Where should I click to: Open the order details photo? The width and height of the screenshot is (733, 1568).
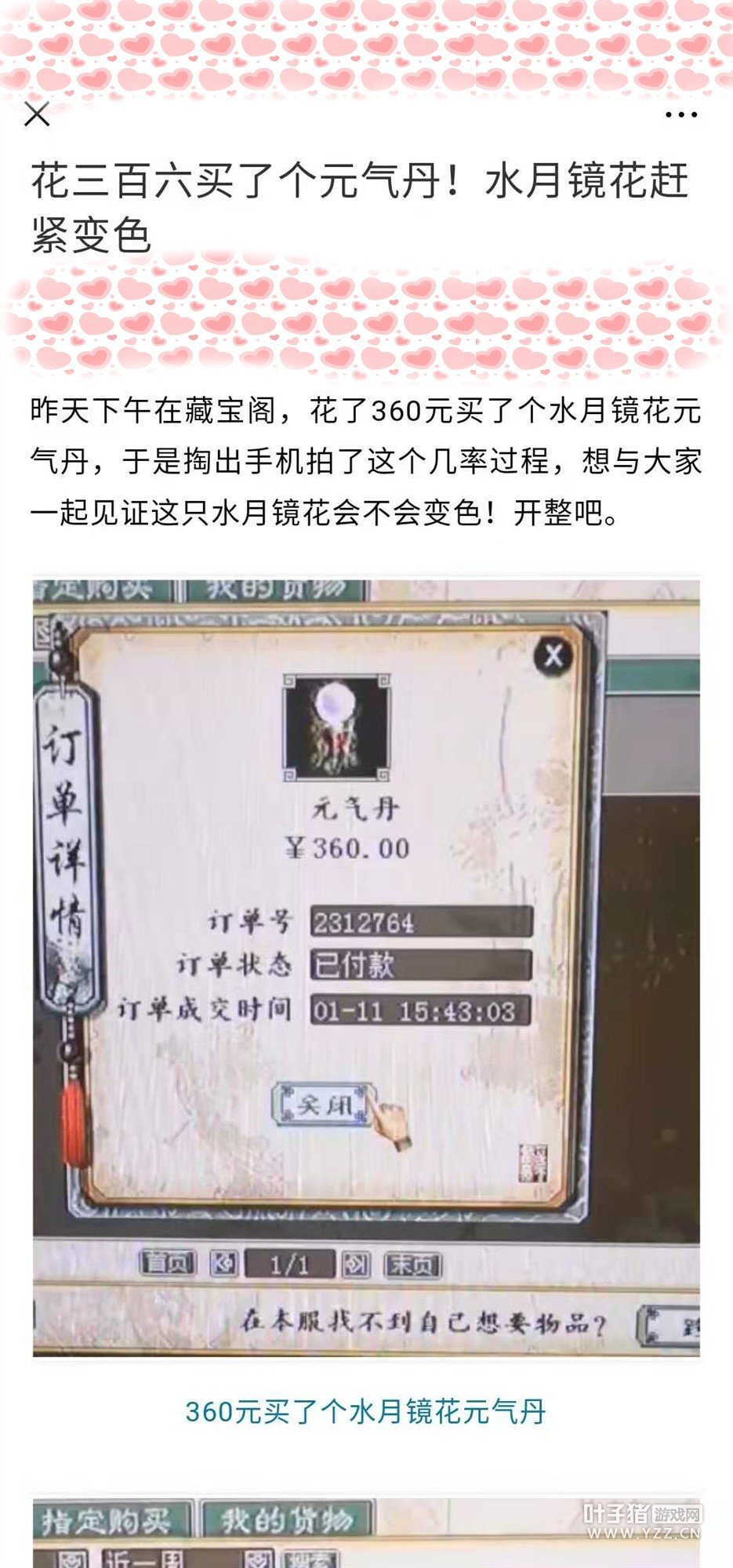coord(366,967)
